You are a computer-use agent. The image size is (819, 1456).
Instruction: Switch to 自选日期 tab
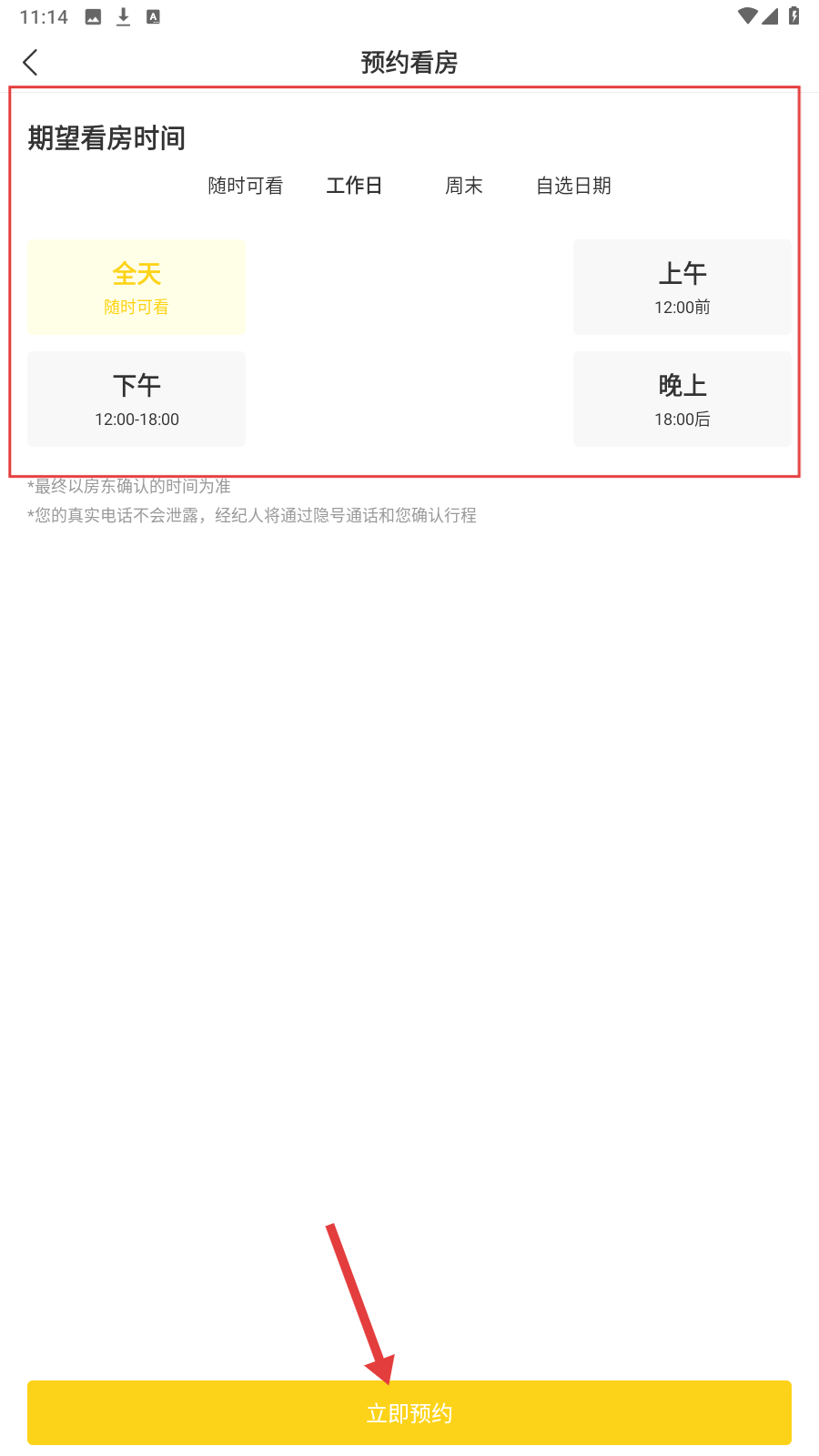click(573, 186)
